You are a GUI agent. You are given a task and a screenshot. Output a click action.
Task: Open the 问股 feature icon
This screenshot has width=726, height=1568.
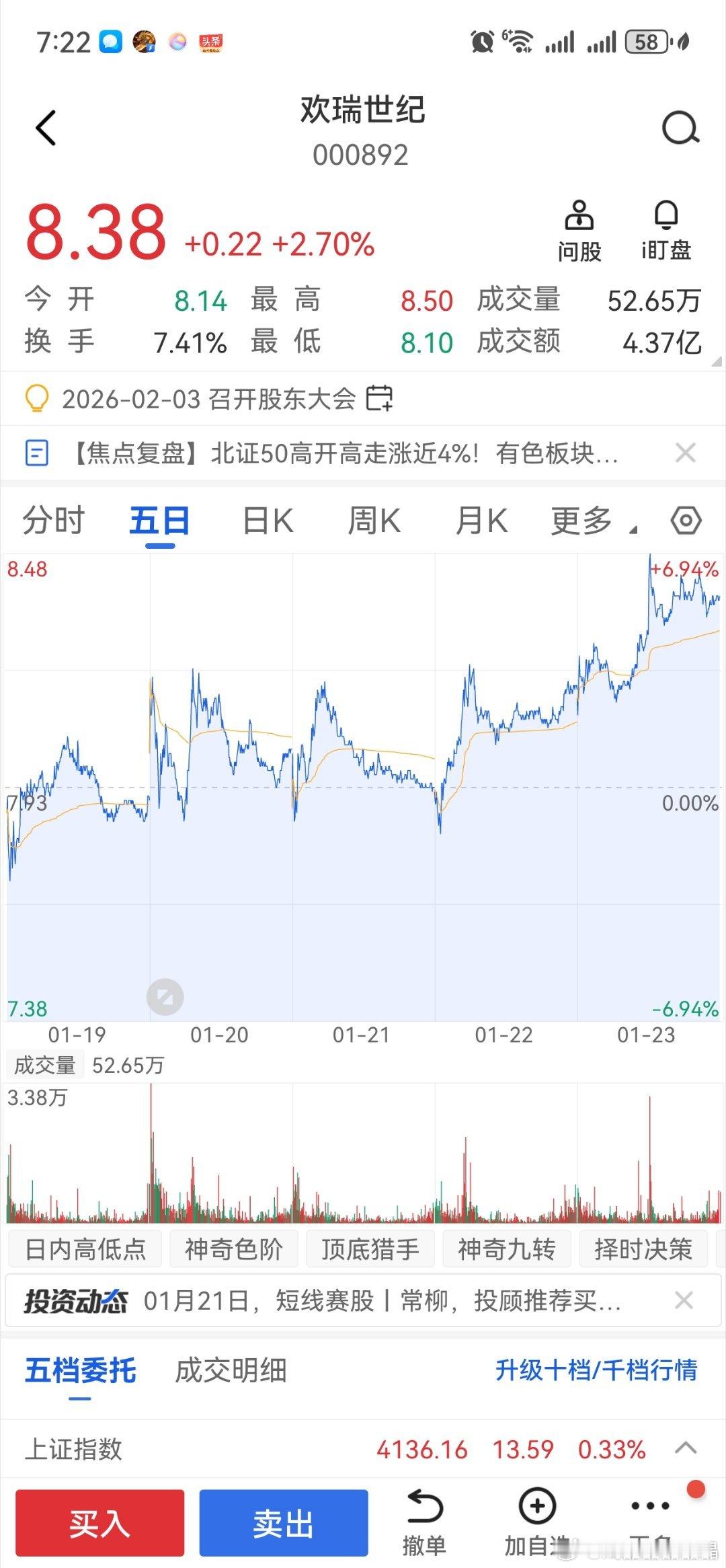pos(579,229)
